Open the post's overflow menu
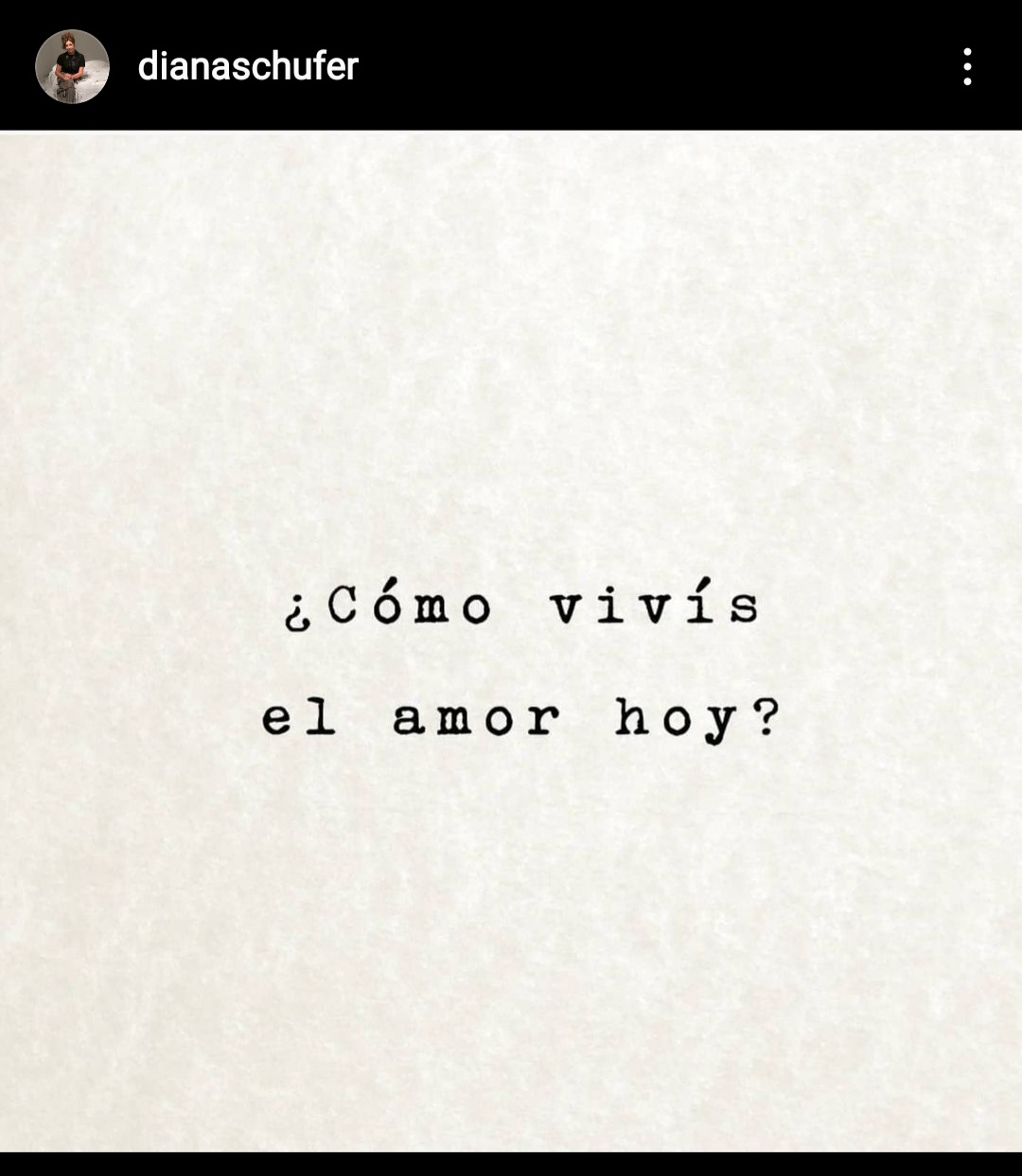 click(x=966, y=66)
